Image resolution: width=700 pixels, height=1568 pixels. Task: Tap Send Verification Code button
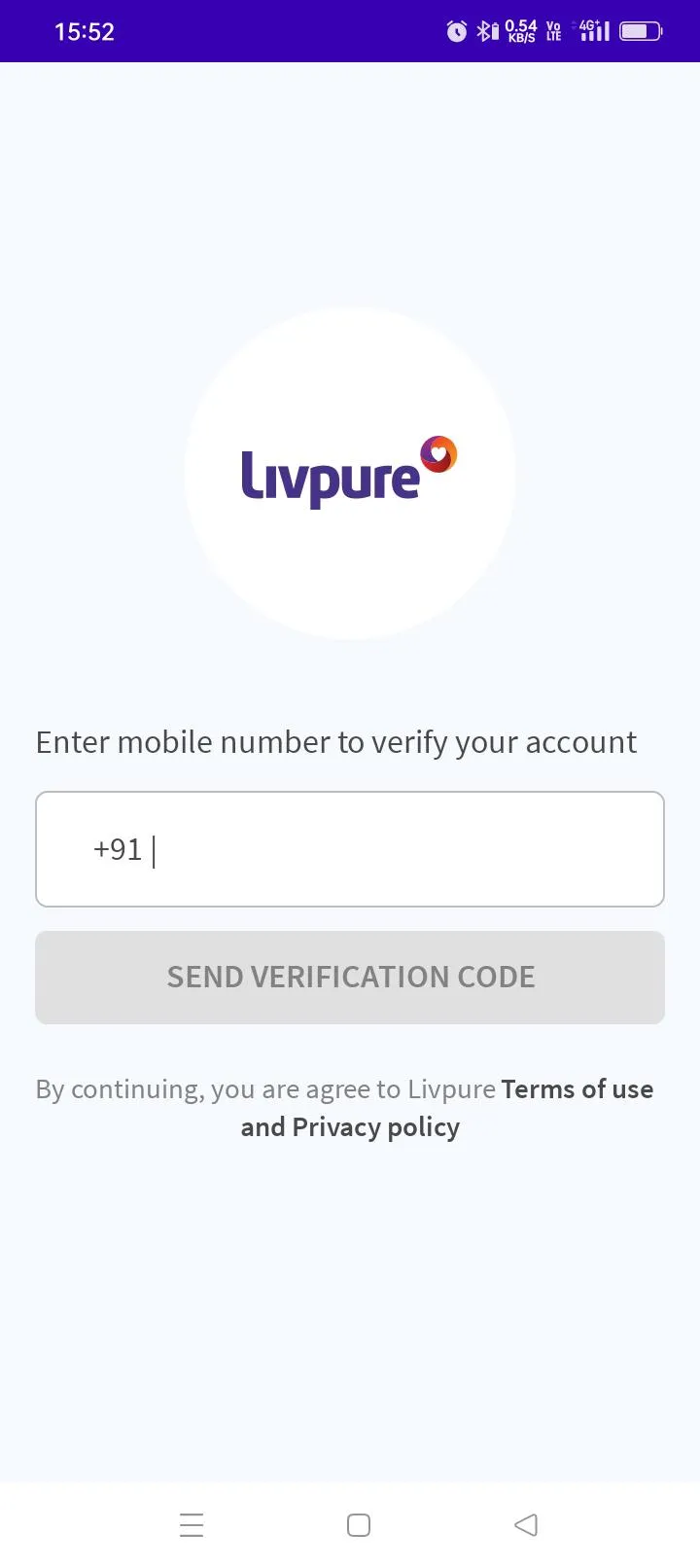point(350,978)
